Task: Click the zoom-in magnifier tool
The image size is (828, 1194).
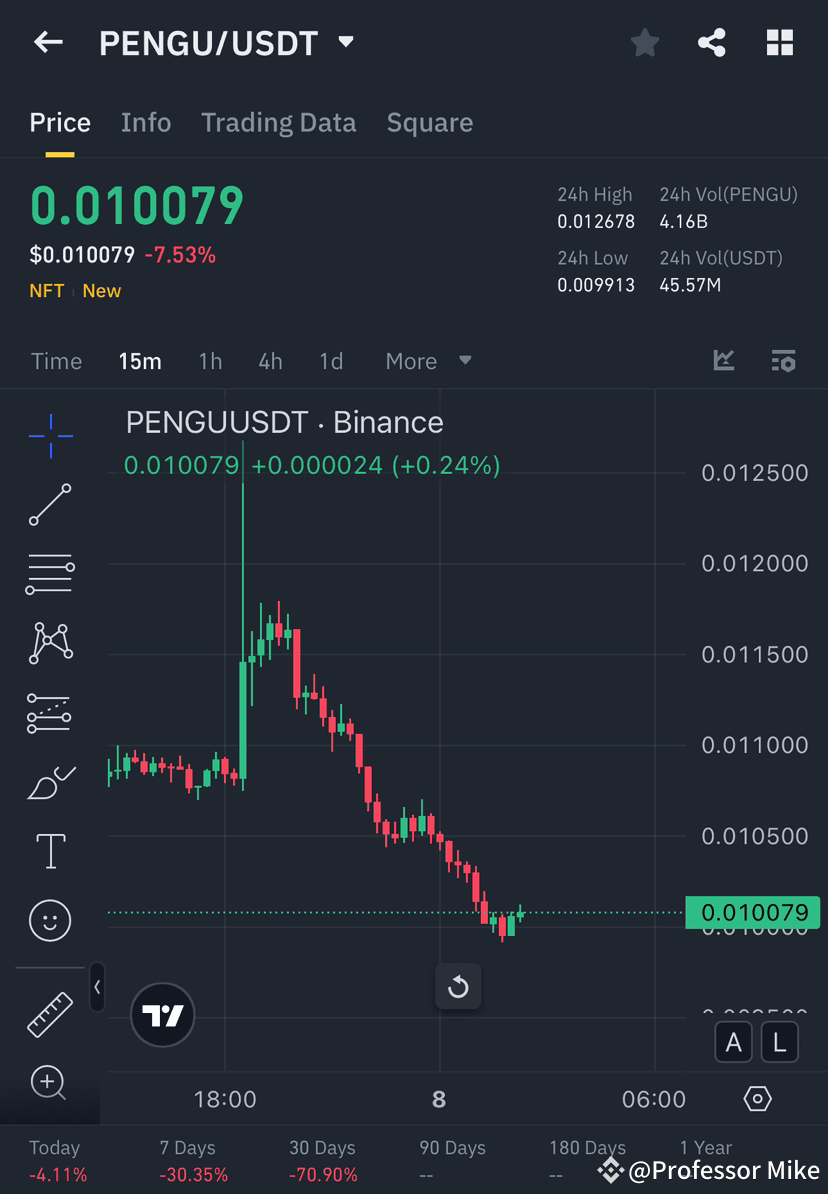Action: click(50, 1083)
